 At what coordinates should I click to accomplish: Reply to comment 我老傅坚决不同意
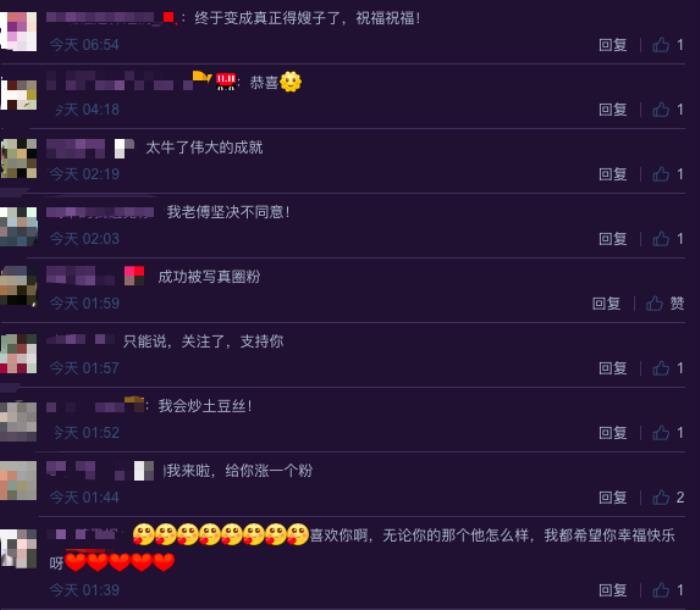pos(613,239)
